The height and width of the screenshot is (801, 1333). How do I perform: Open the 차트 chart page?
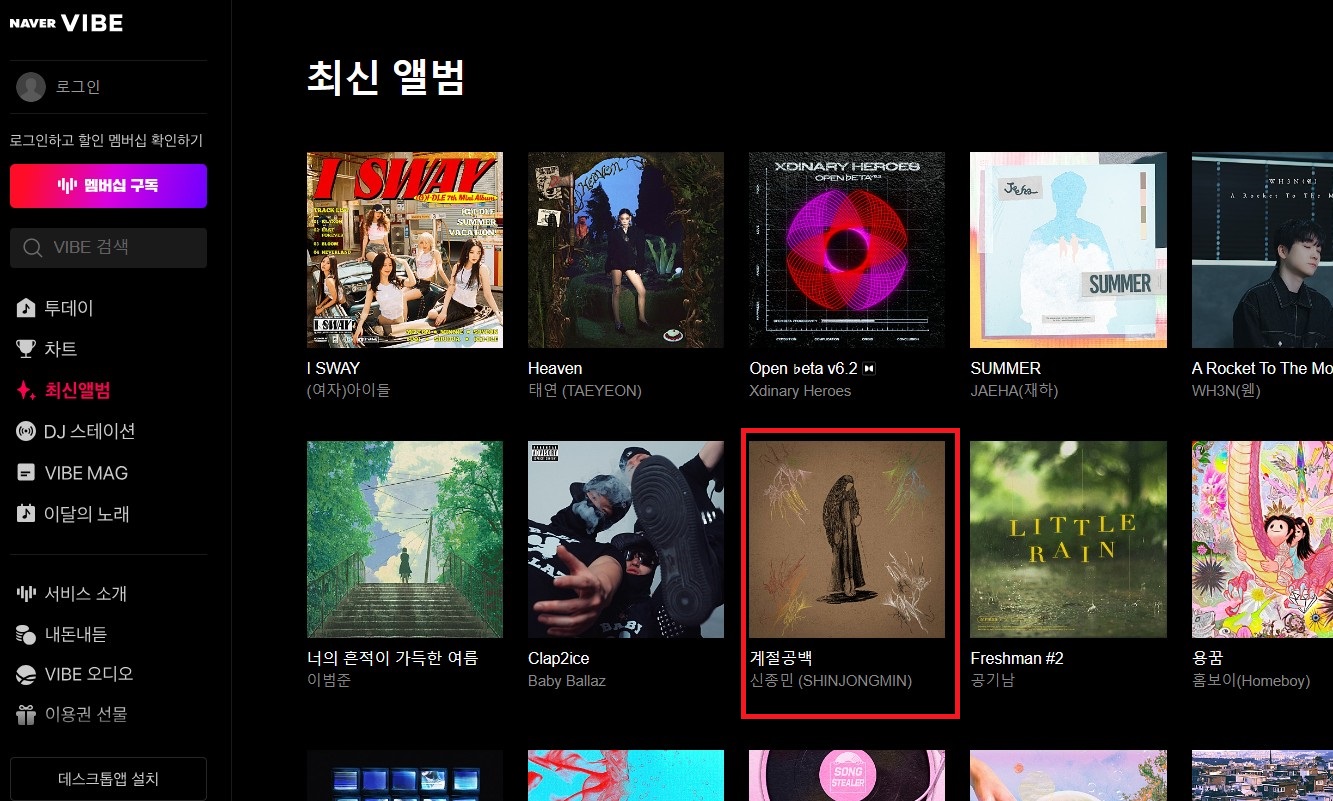pos(60,349)
